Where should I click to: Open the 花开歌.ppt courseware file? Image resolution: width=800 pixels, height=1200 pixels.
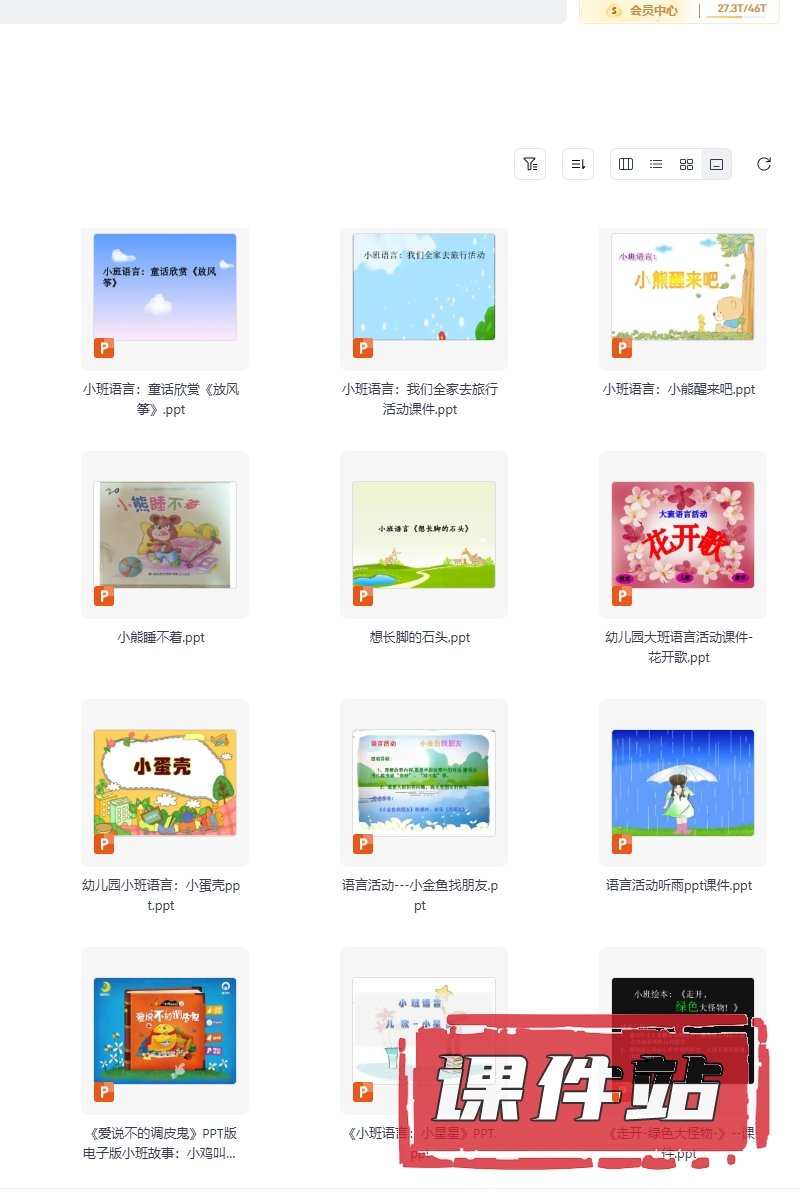(683, 535)
